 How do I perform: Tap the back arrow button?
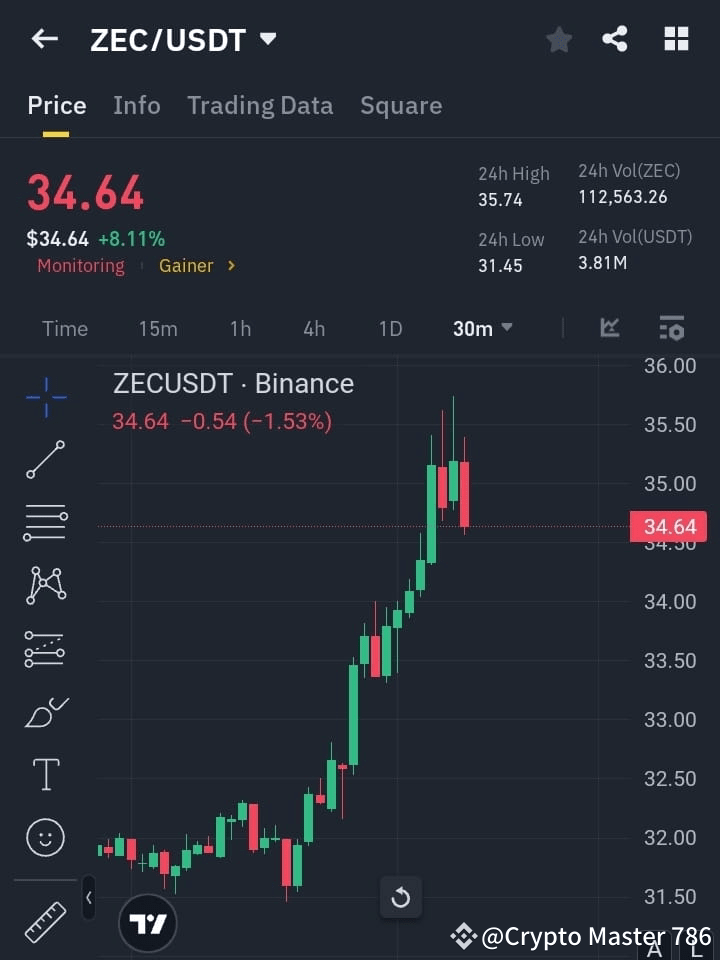43,39
